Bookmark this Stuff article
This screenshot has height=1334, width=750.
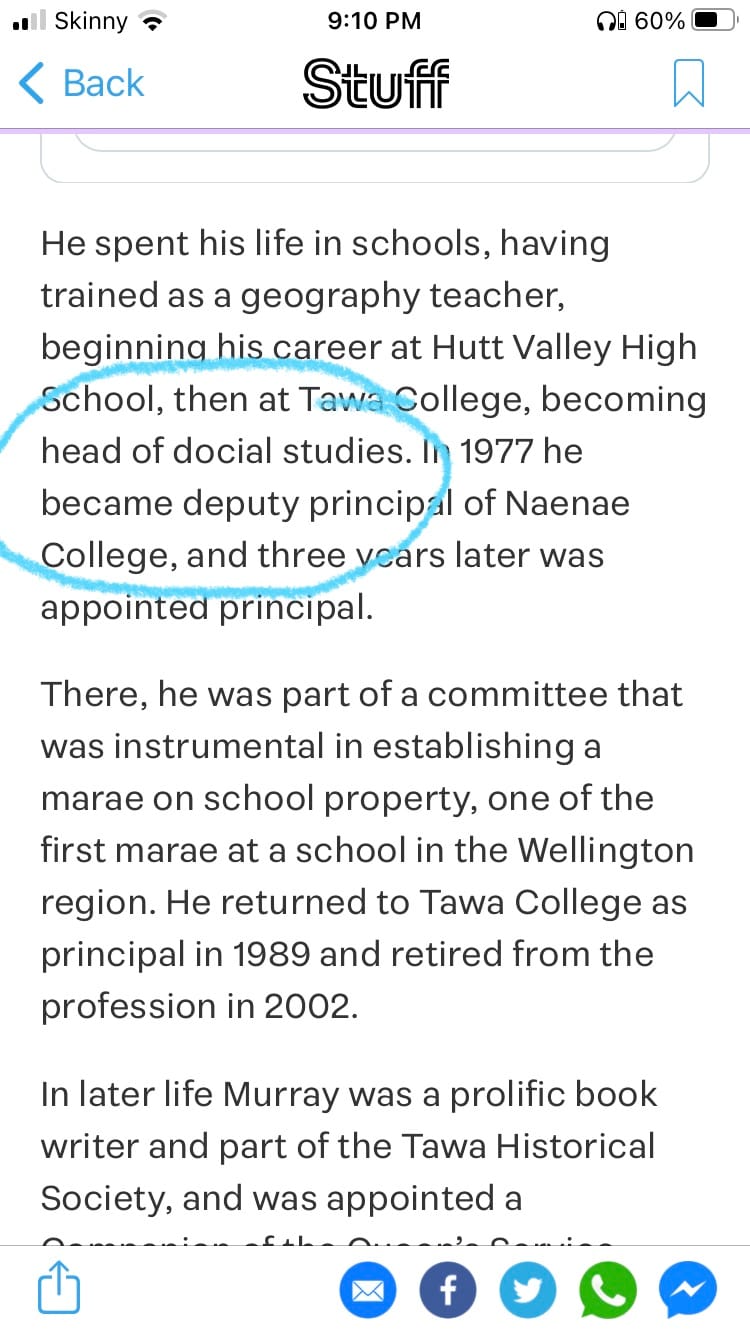[689, 83]
